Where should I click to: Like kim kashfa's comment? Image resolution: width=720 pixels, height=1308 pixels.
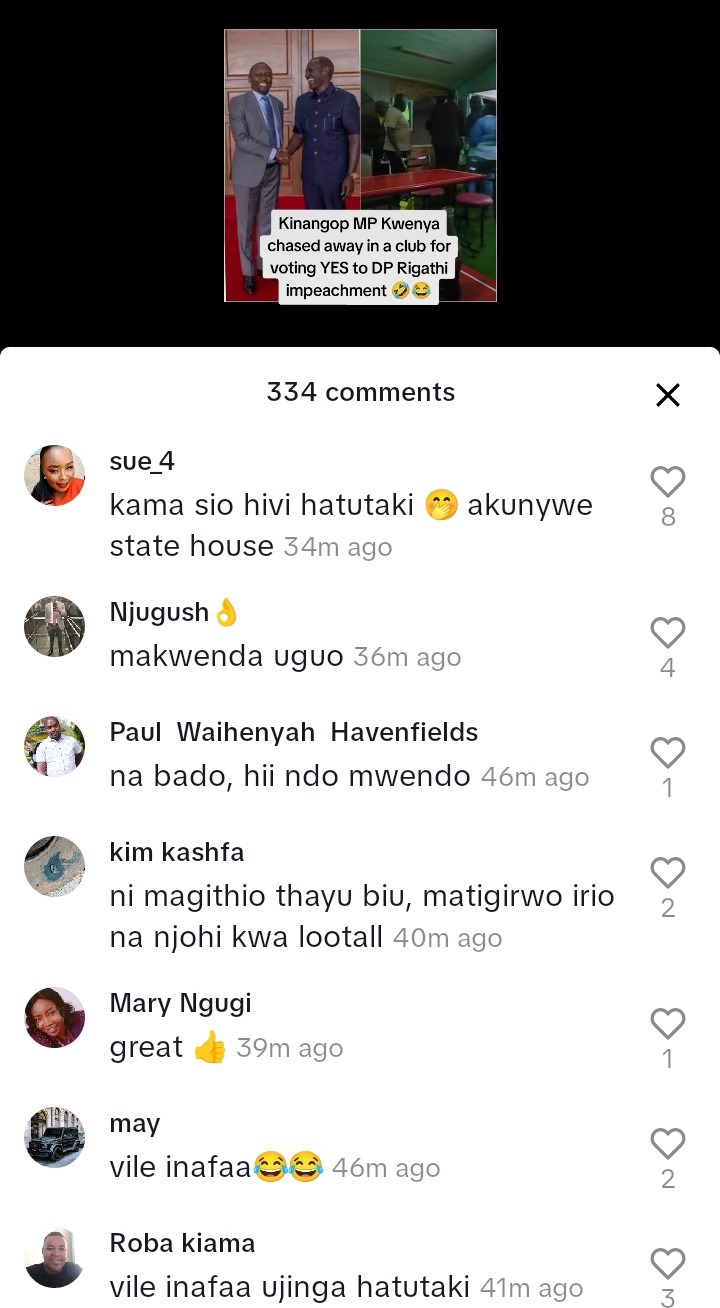tap(667, 873)
